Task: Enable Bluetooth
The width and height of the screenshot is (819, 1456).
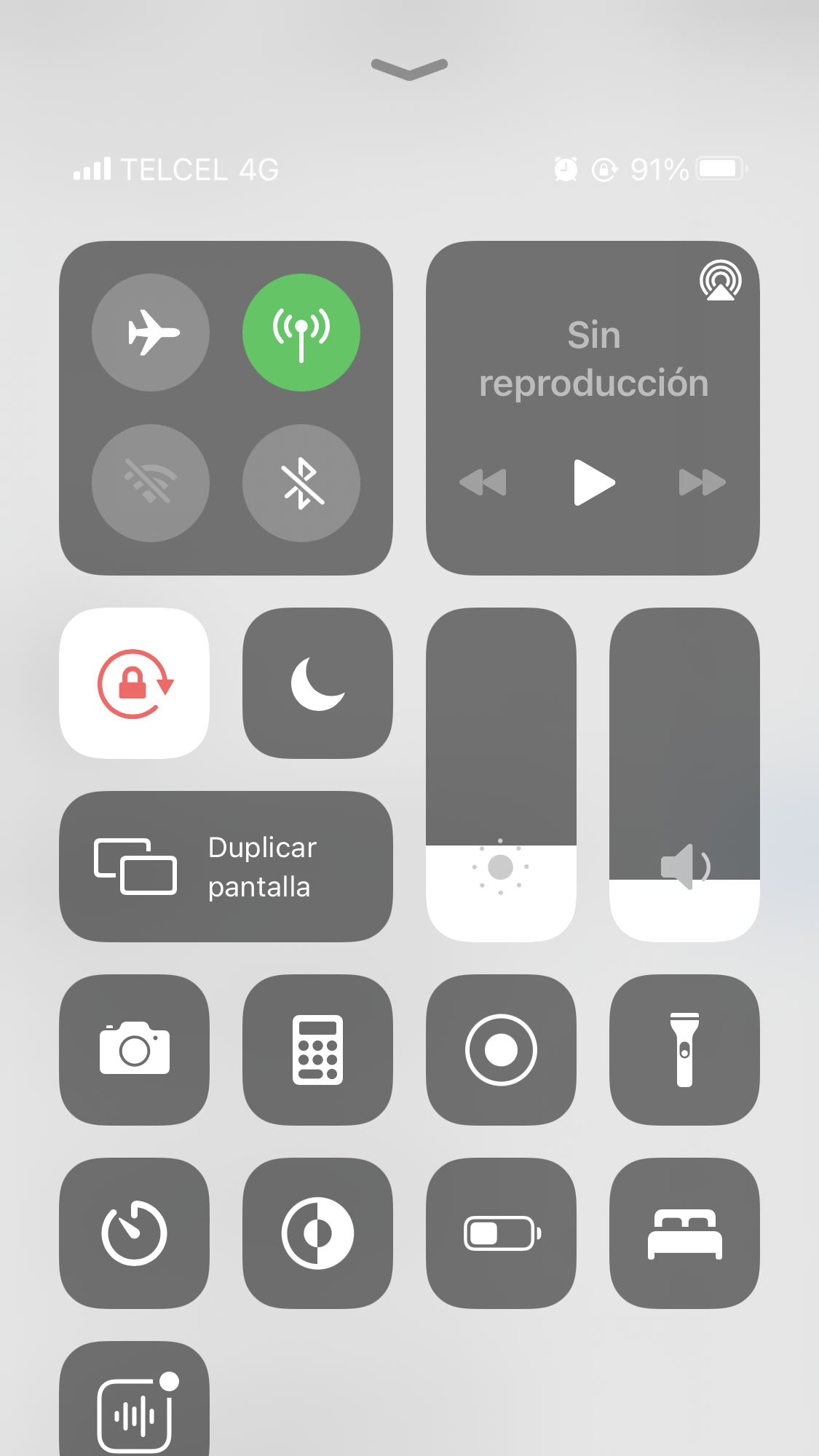Action: tap(301, 482)
